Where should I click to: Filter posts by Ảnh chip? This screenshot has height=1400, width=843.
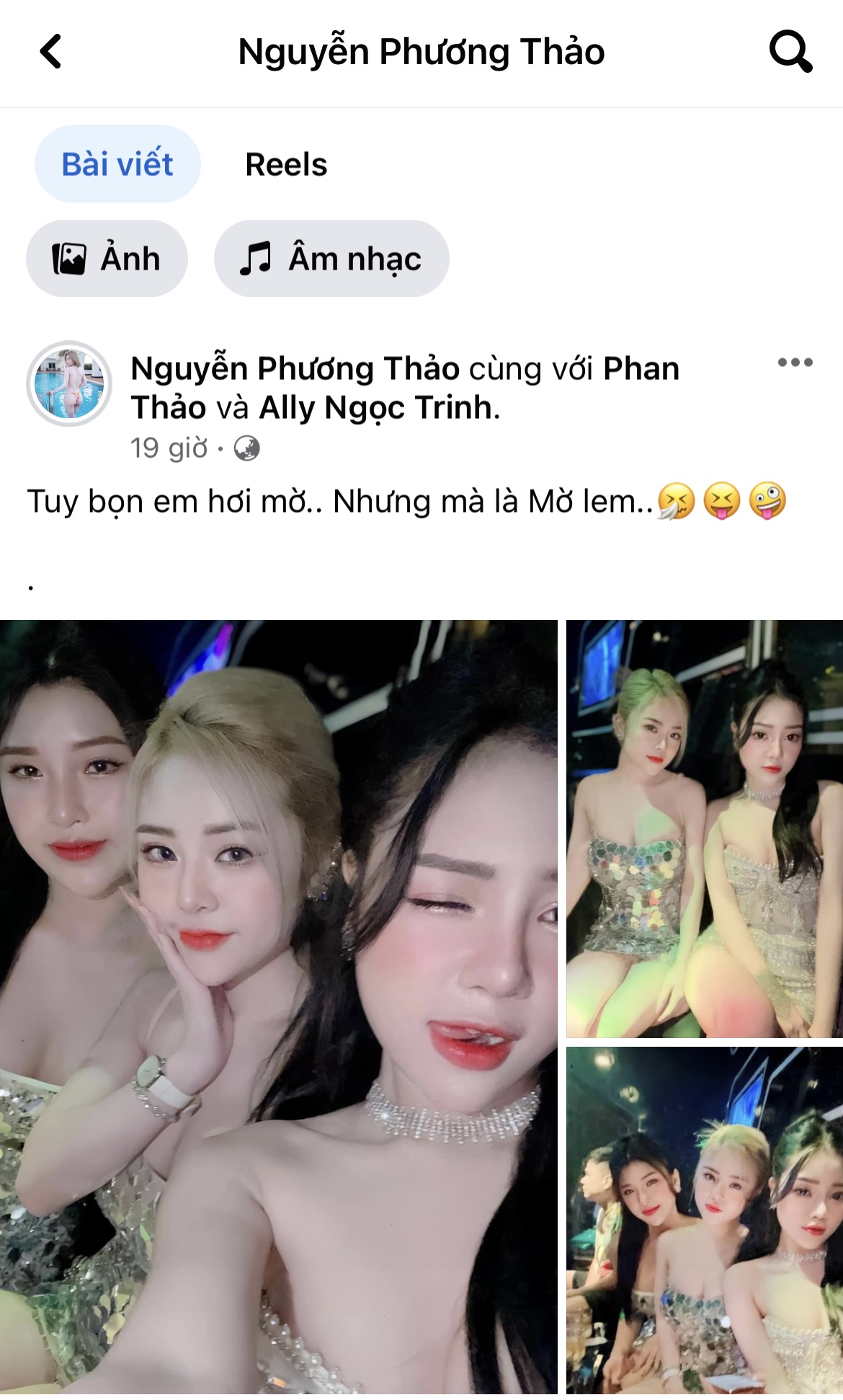point(107,259)
